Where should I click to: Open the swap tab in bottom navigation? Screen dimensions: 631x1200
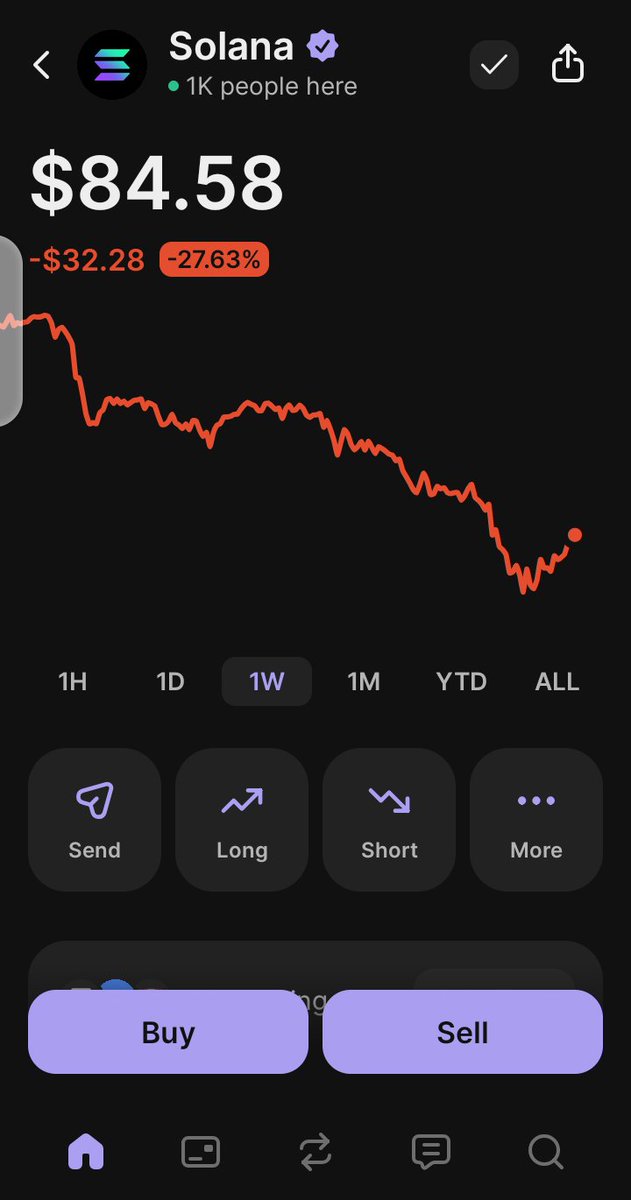point(315,1152)
